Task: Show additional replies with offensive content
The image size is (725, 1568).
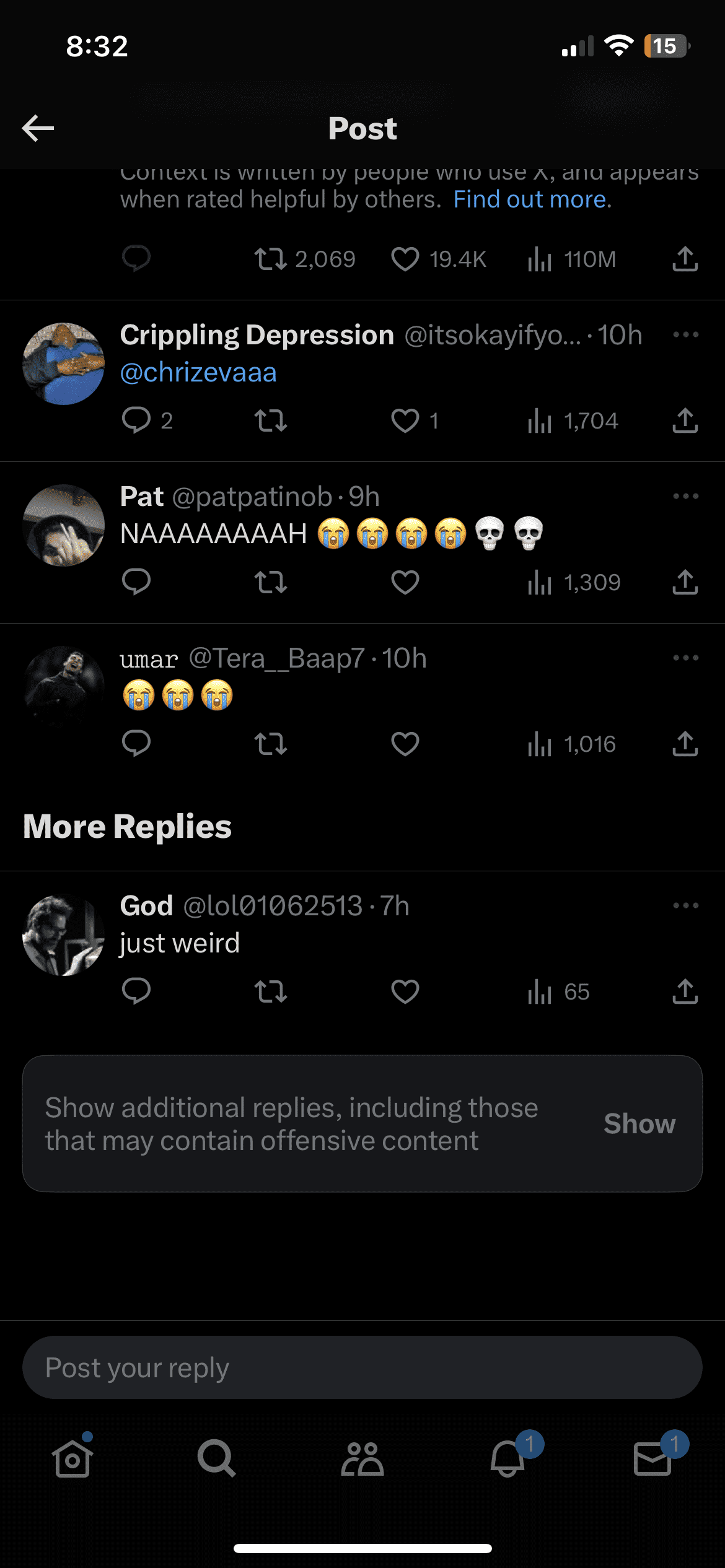Action: [x=639, y=1124]
